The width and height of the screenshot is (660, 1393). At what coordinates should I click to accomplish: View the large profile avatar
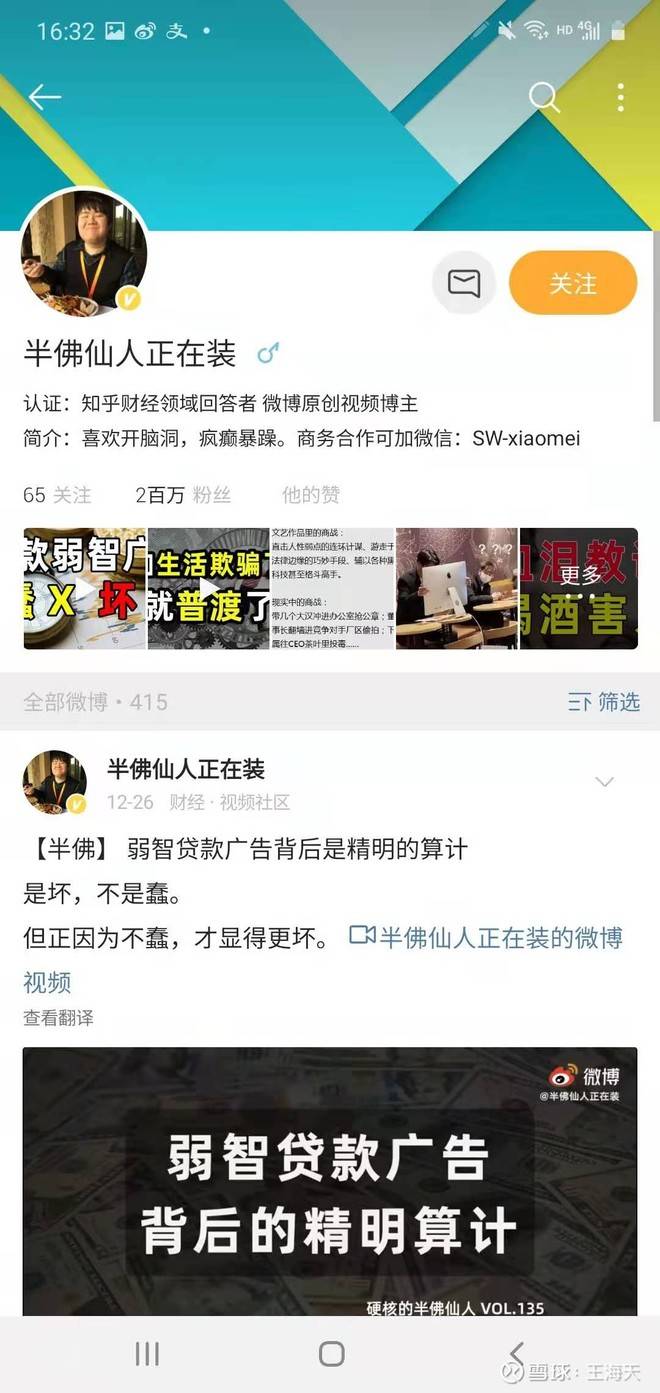(x=84, y=252)
